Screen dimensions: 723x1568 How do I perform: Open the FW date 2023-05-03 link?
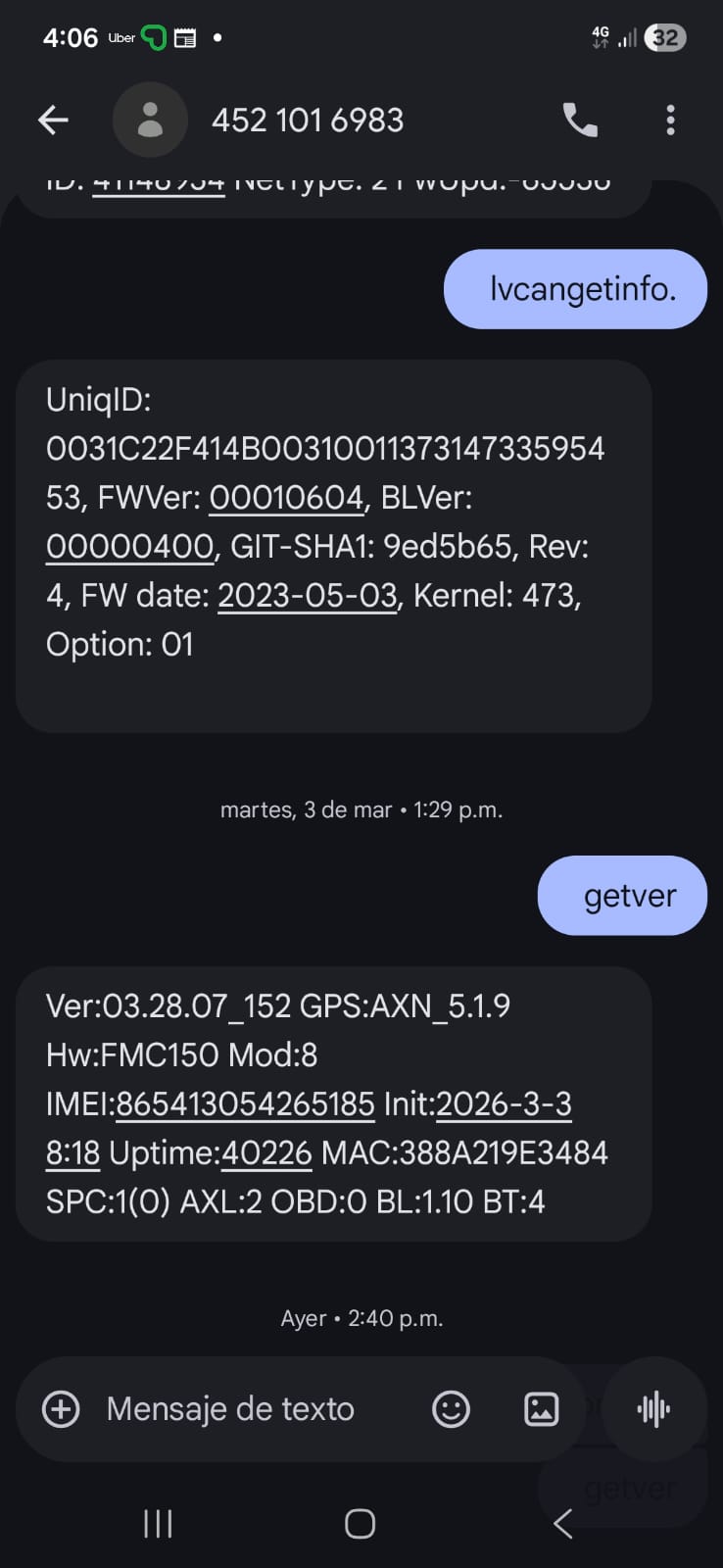point(307,596)
